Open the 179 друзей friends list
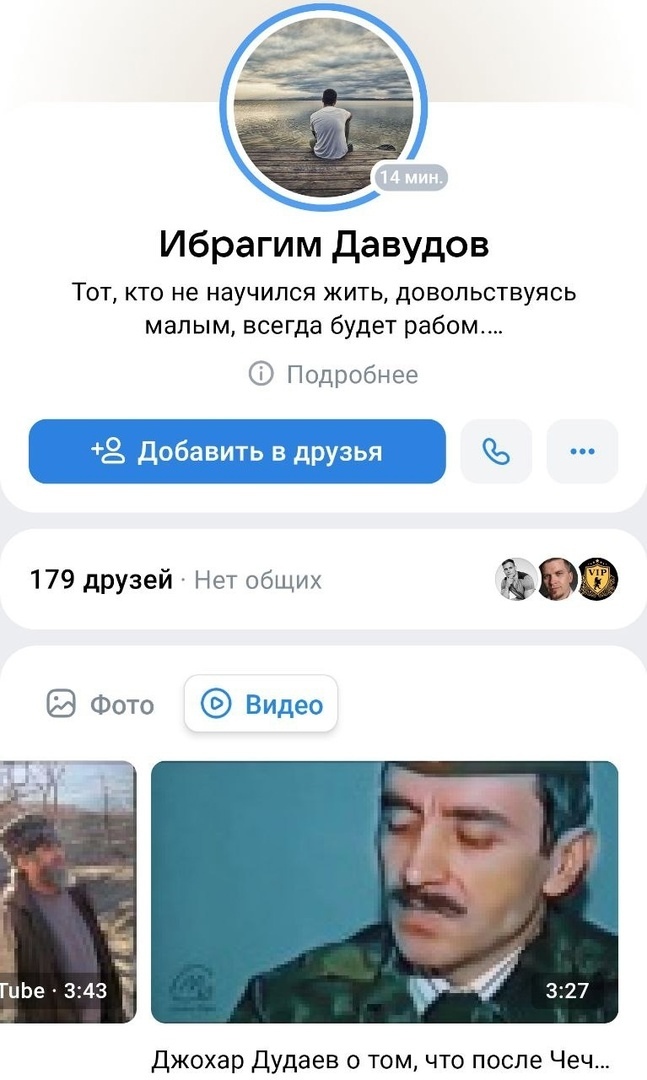Screen dimensions: 647x1080 101,579
